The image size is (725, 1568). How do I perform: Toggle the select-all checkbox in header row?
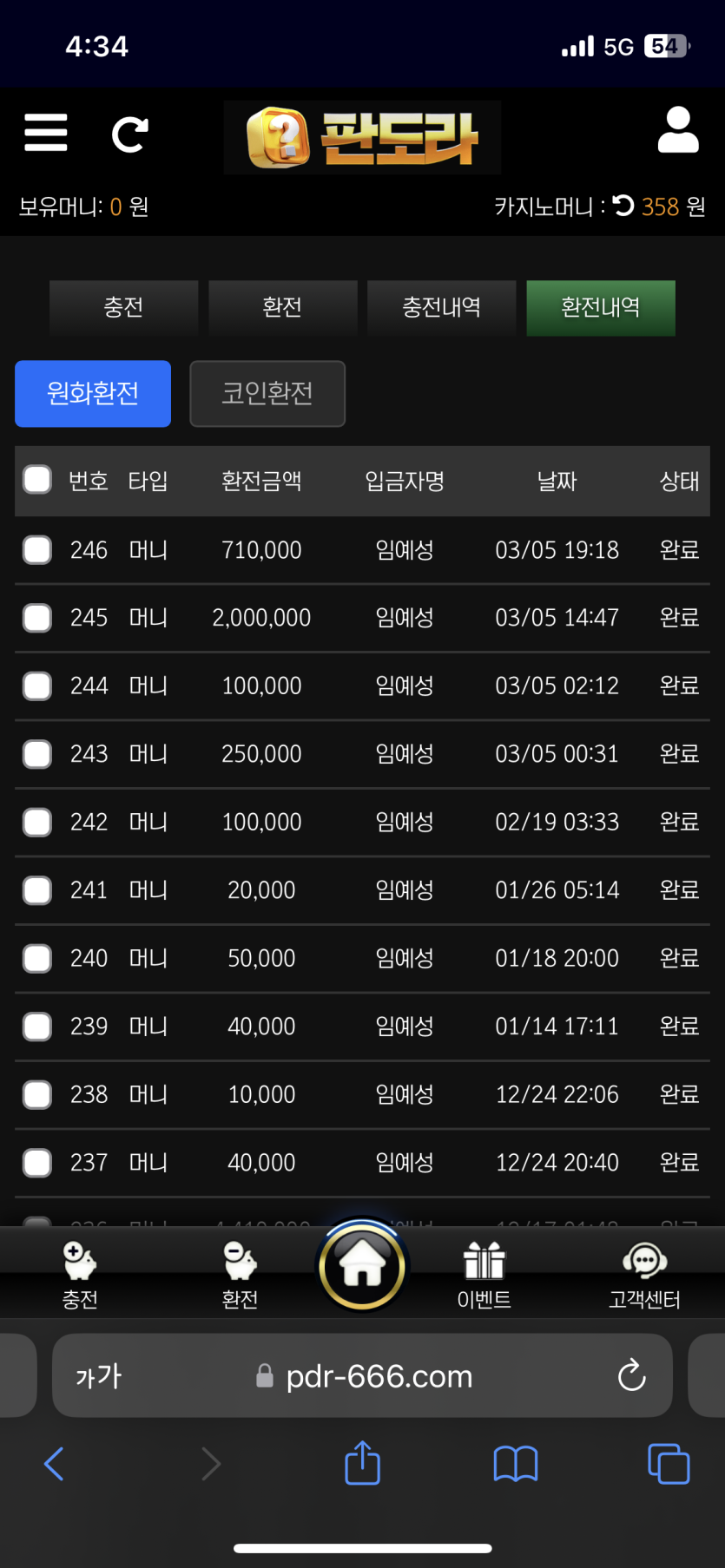point(37,480)
